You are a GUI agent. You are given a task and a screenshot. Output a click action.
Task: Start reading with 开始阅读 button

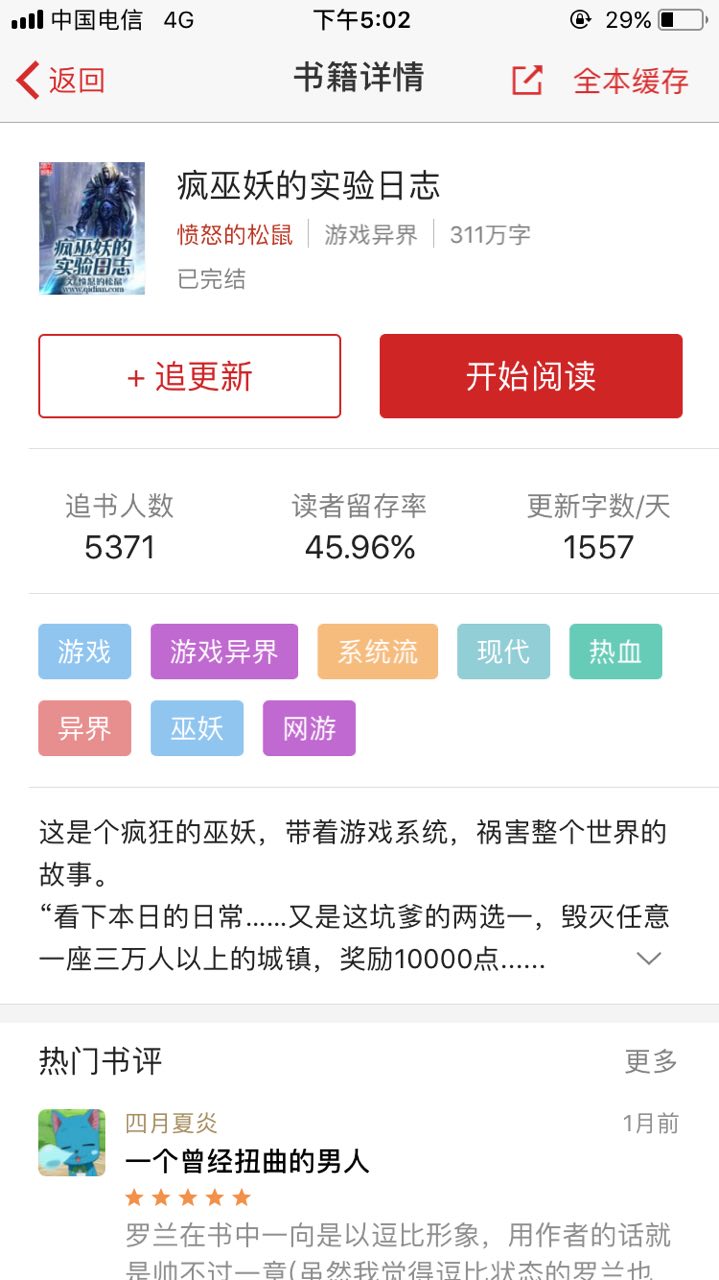(x=531, y=376)
